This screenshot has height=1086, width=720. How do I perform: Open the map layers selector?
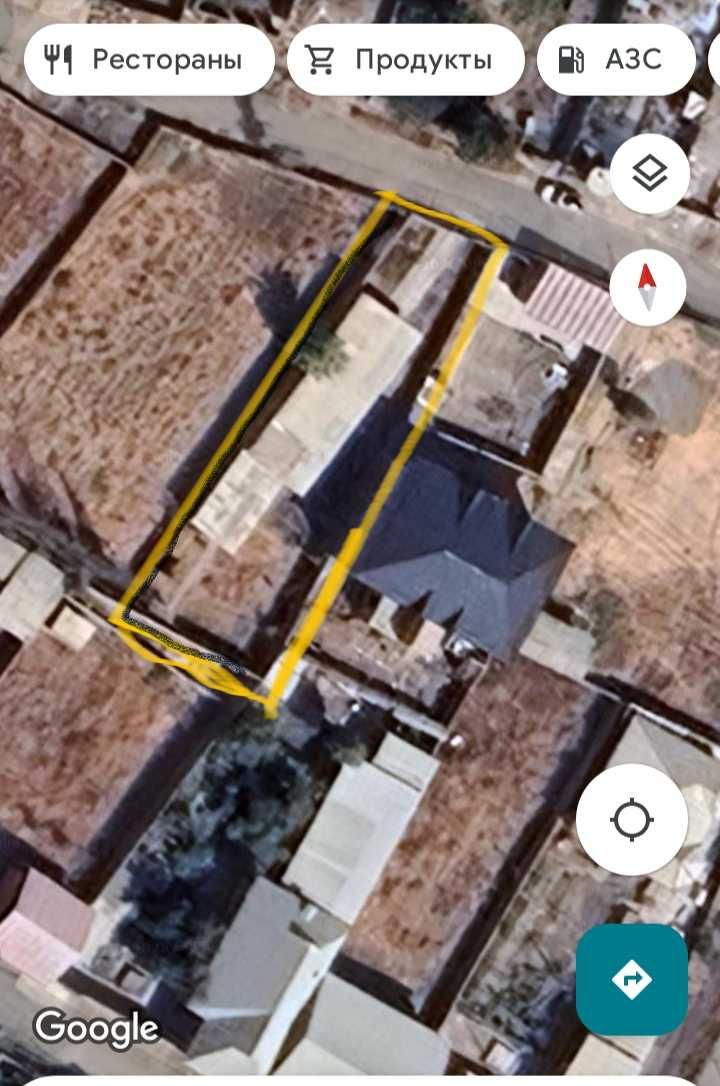[649, 174]
